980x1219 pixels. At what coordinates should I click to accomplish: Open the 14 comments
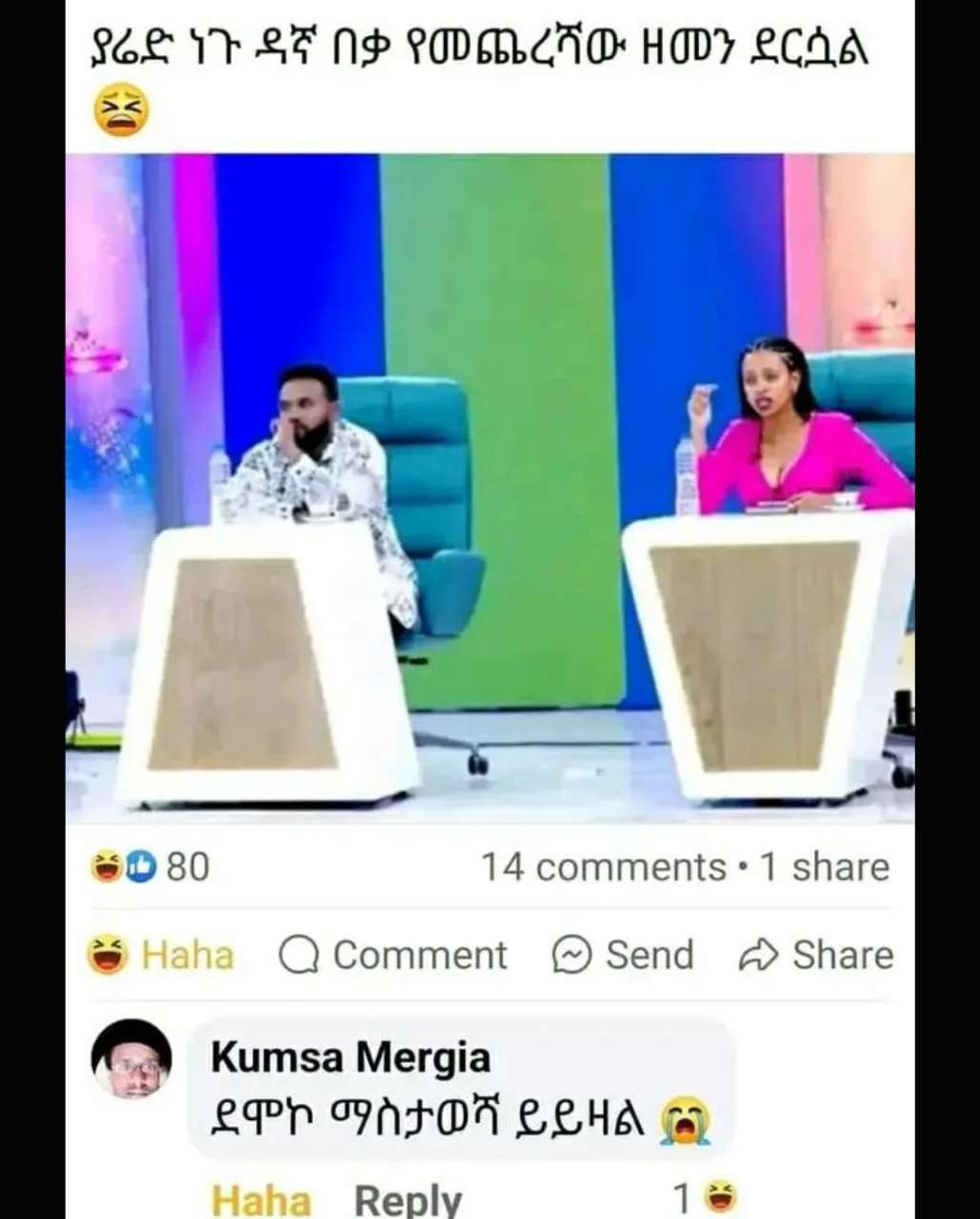(x=603, y=867)
